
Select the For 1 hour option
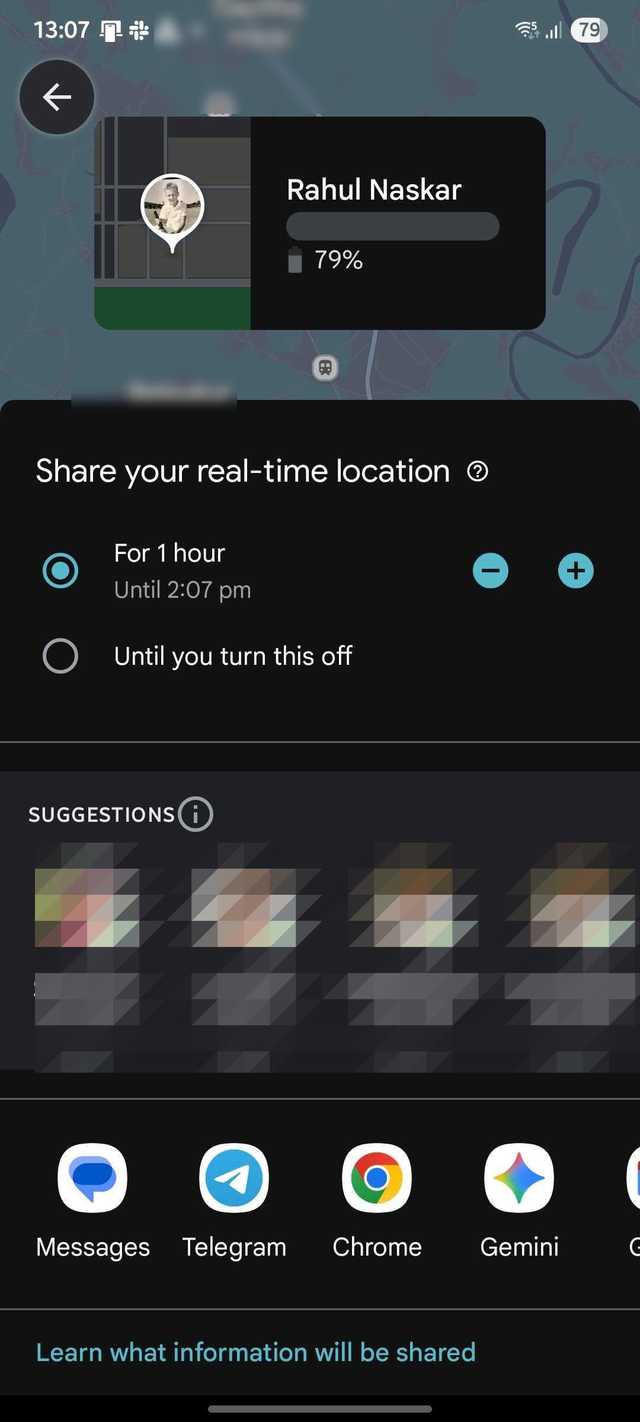[x=61, y=571]
